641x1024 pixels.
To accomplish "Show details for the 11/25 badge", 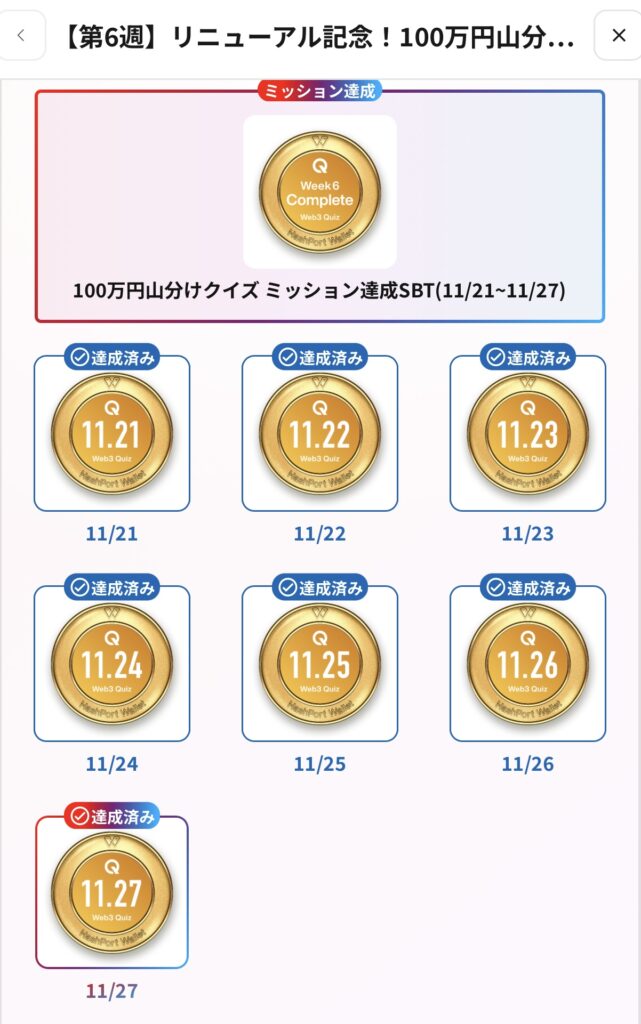I will click(x=320, y=664).
